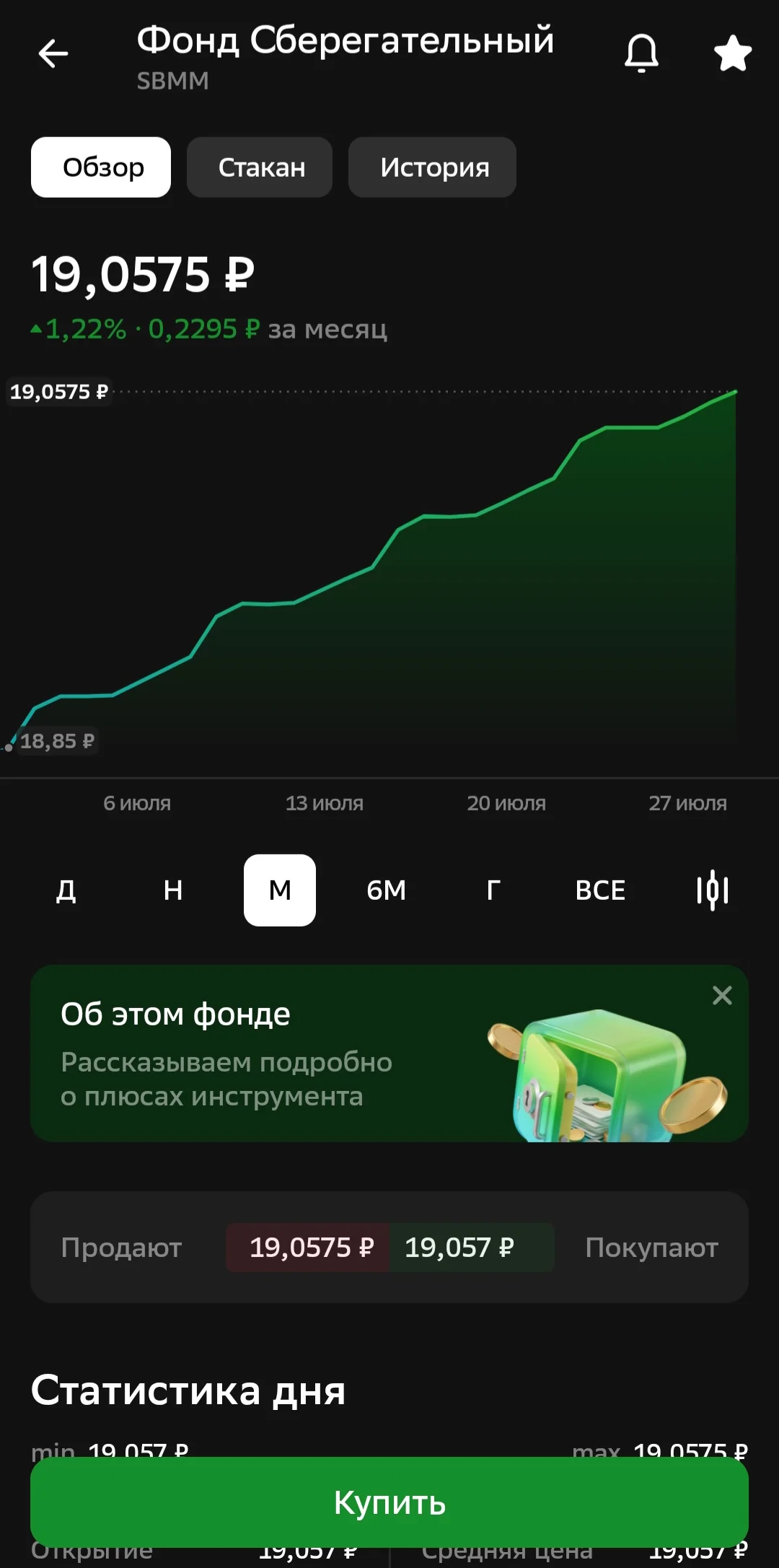This screenshot has width=779, height=1568.
Task: Dismiss the Об этом фонде banner
Action: (x=722, y=996)
